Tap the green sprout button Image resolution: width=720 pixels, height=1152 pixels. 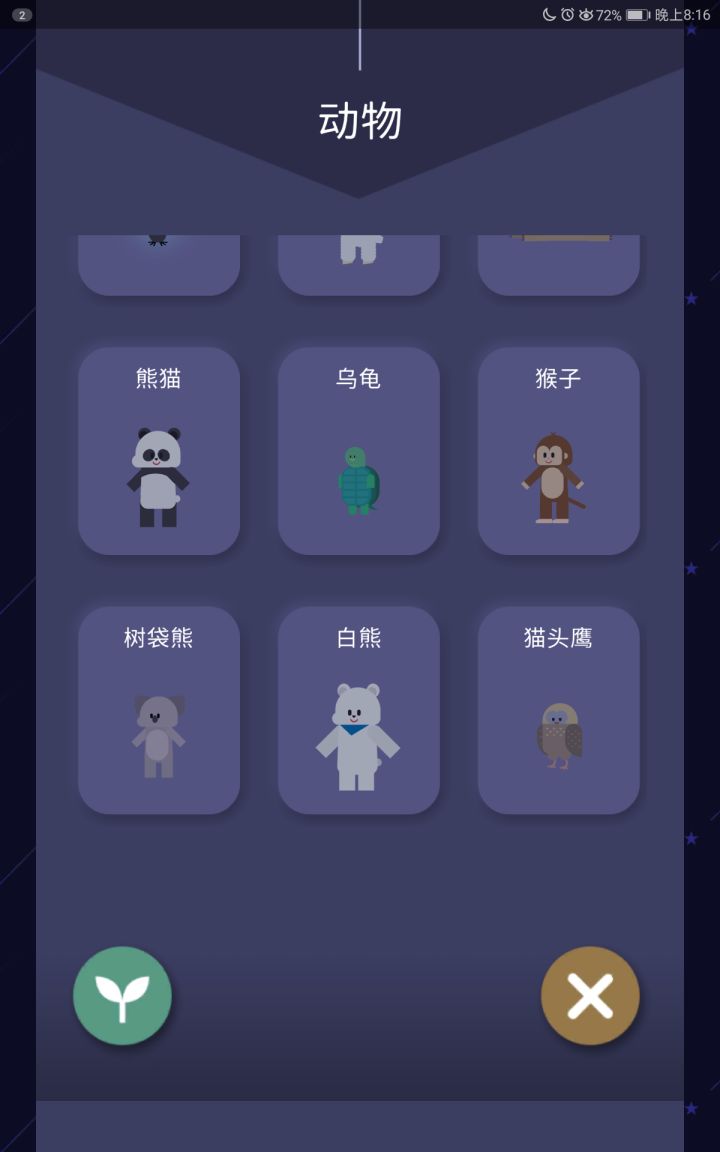tap(122, 996)
